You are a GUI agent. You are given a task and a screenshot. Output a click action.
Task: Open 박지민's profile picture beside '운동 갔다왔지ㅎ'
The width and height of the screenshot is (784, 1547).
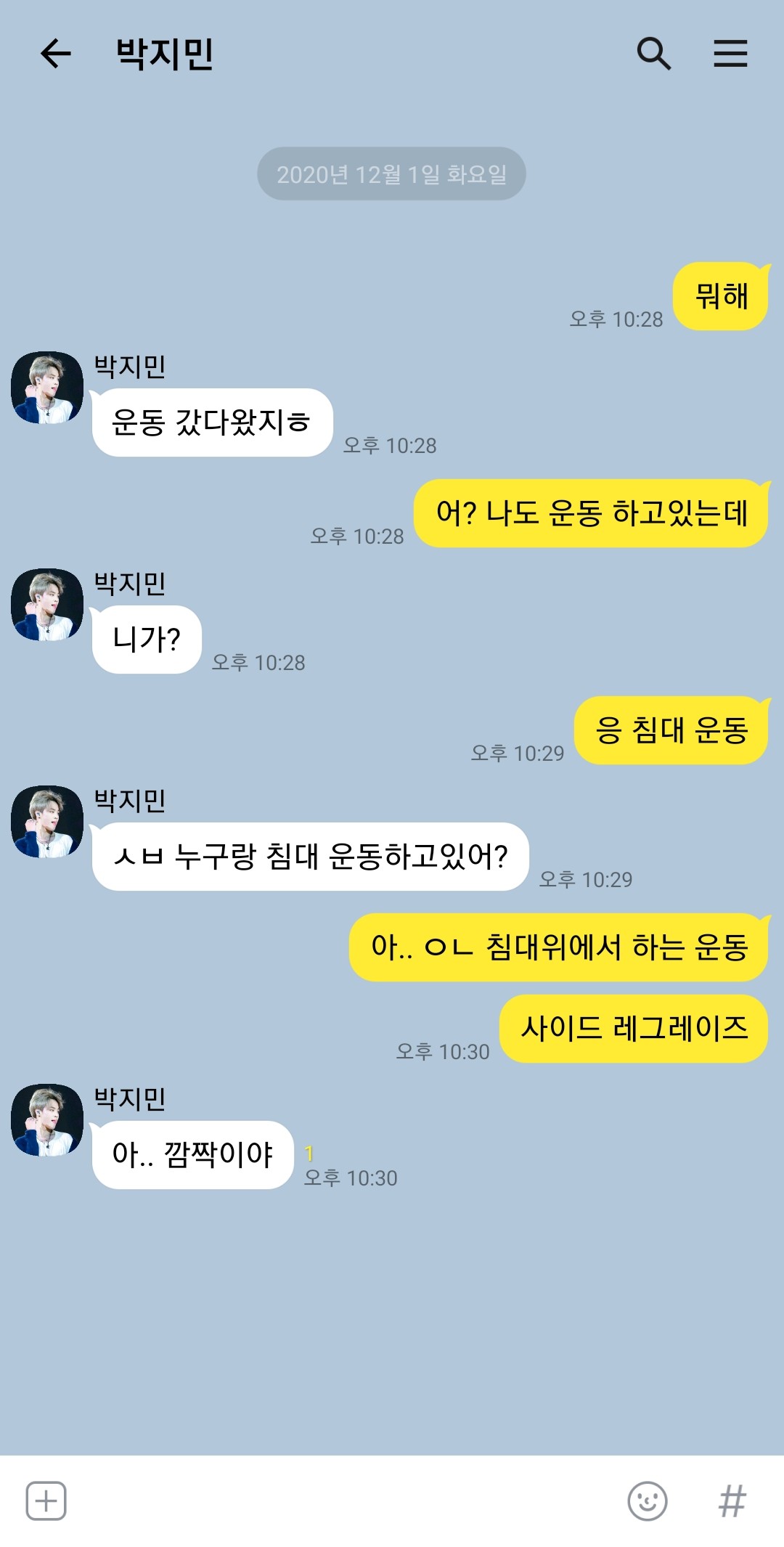(x=47, y=388)
